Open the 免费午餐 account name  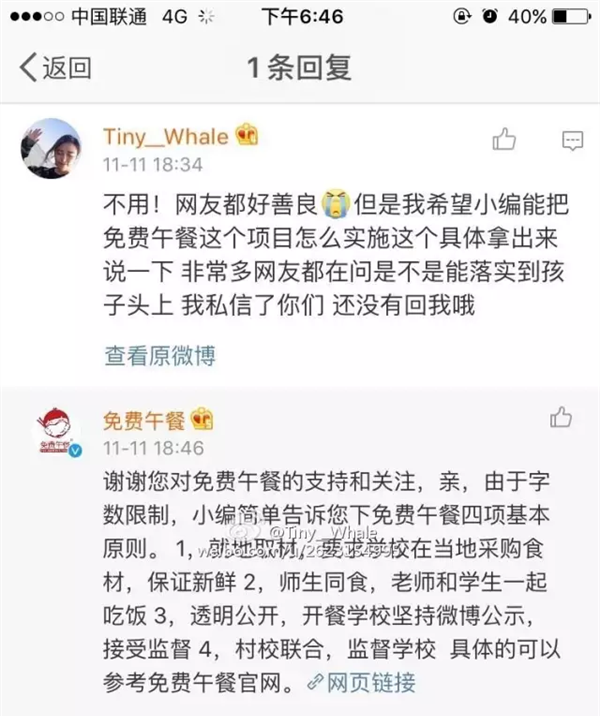pos(144,418)
